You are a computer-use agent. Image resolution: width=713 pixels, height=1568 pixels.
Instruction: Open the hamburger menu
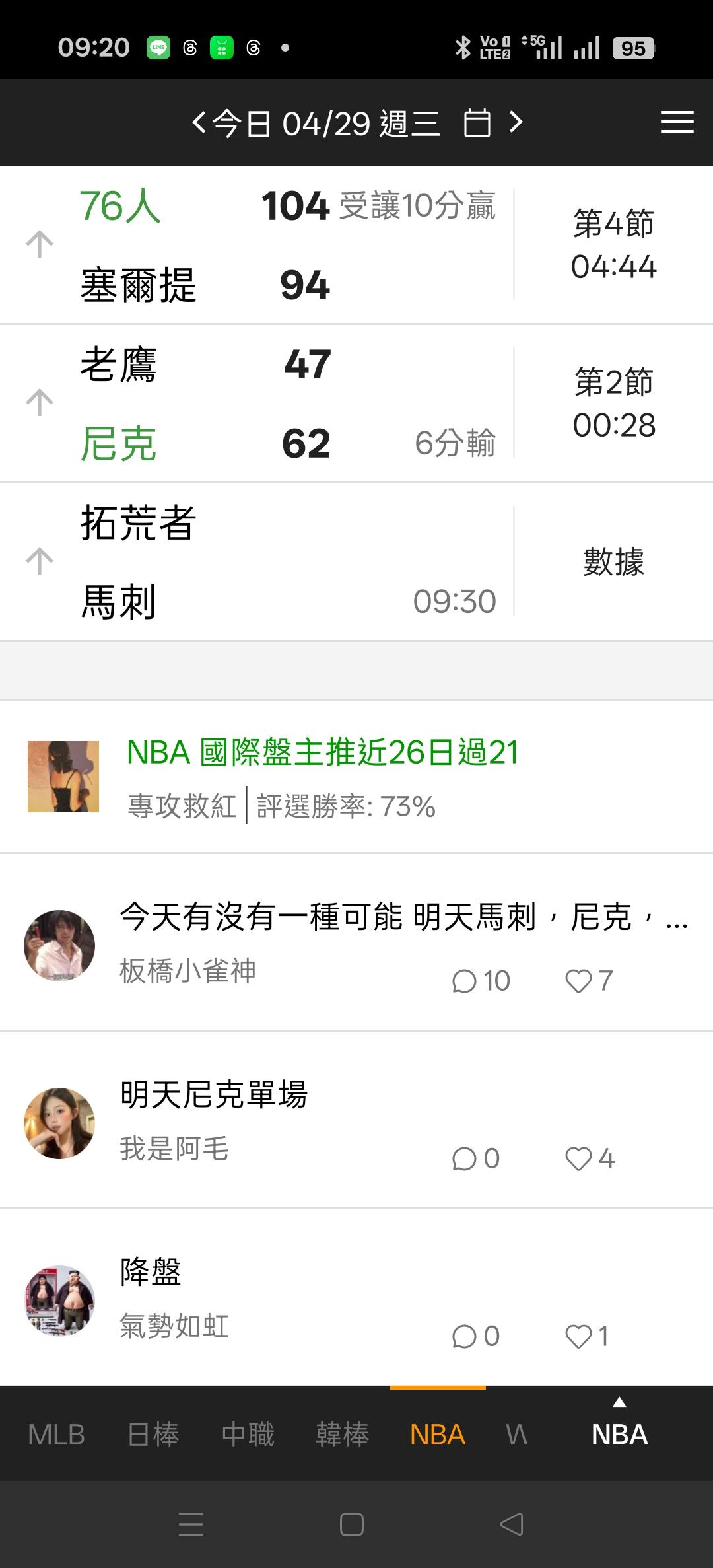click(677, 122)
